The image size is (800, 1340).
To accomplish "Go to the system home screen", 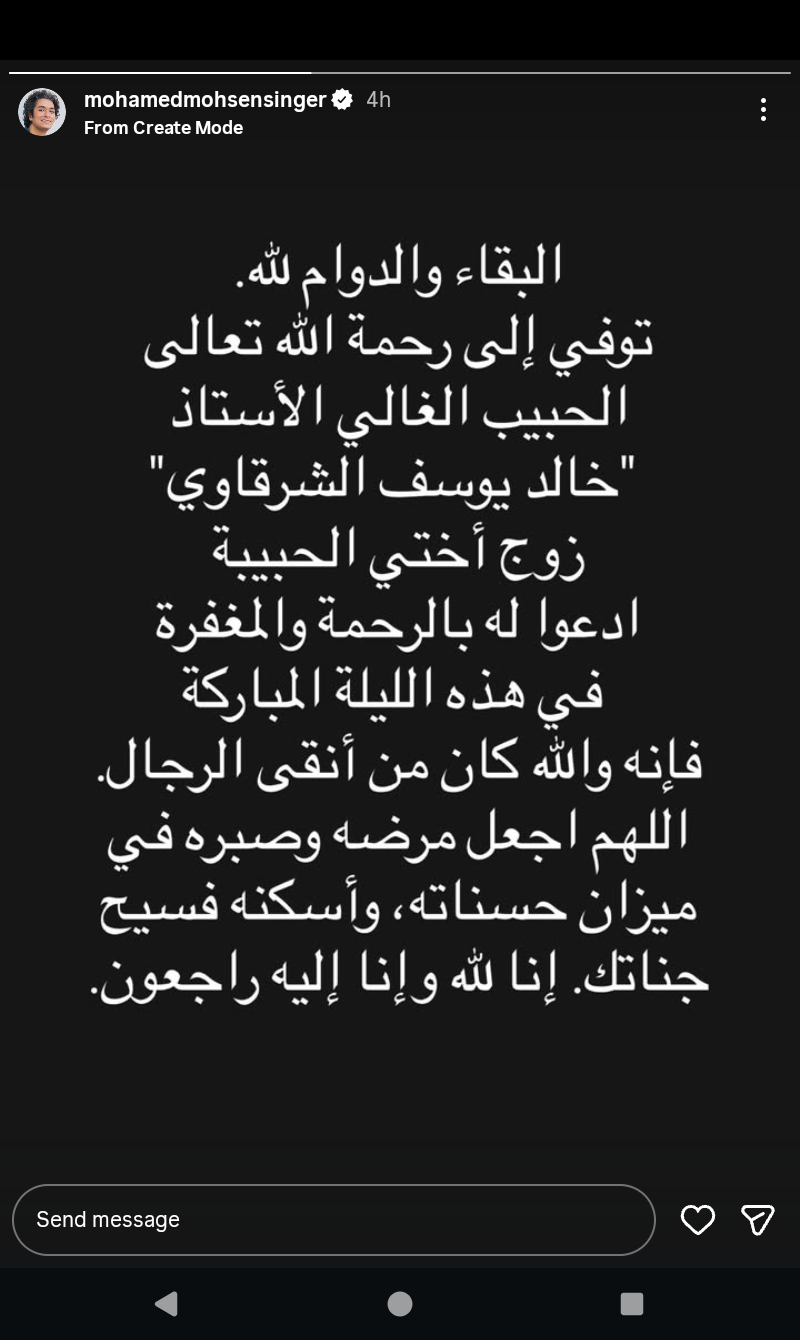I will 400,1303.
